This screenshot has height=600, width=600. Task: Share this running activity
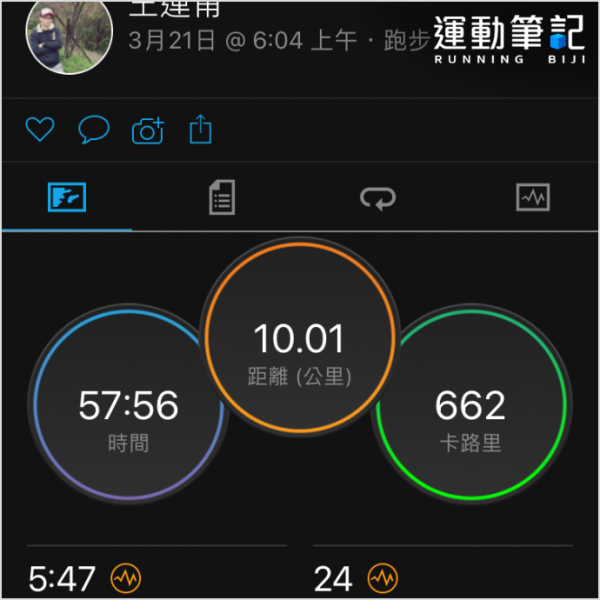[201, 130]
